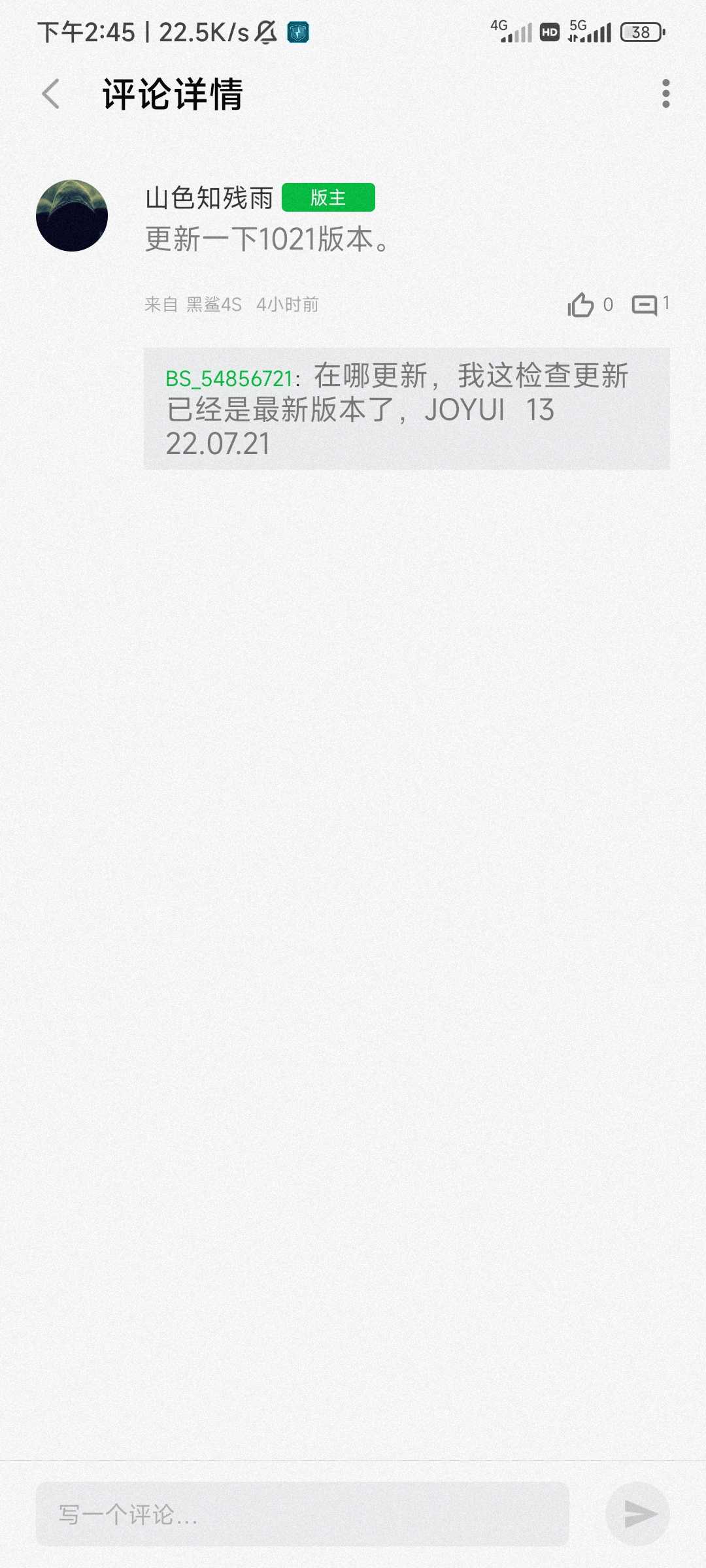Focus the 写一个评论 input field

coord(302,1514)
